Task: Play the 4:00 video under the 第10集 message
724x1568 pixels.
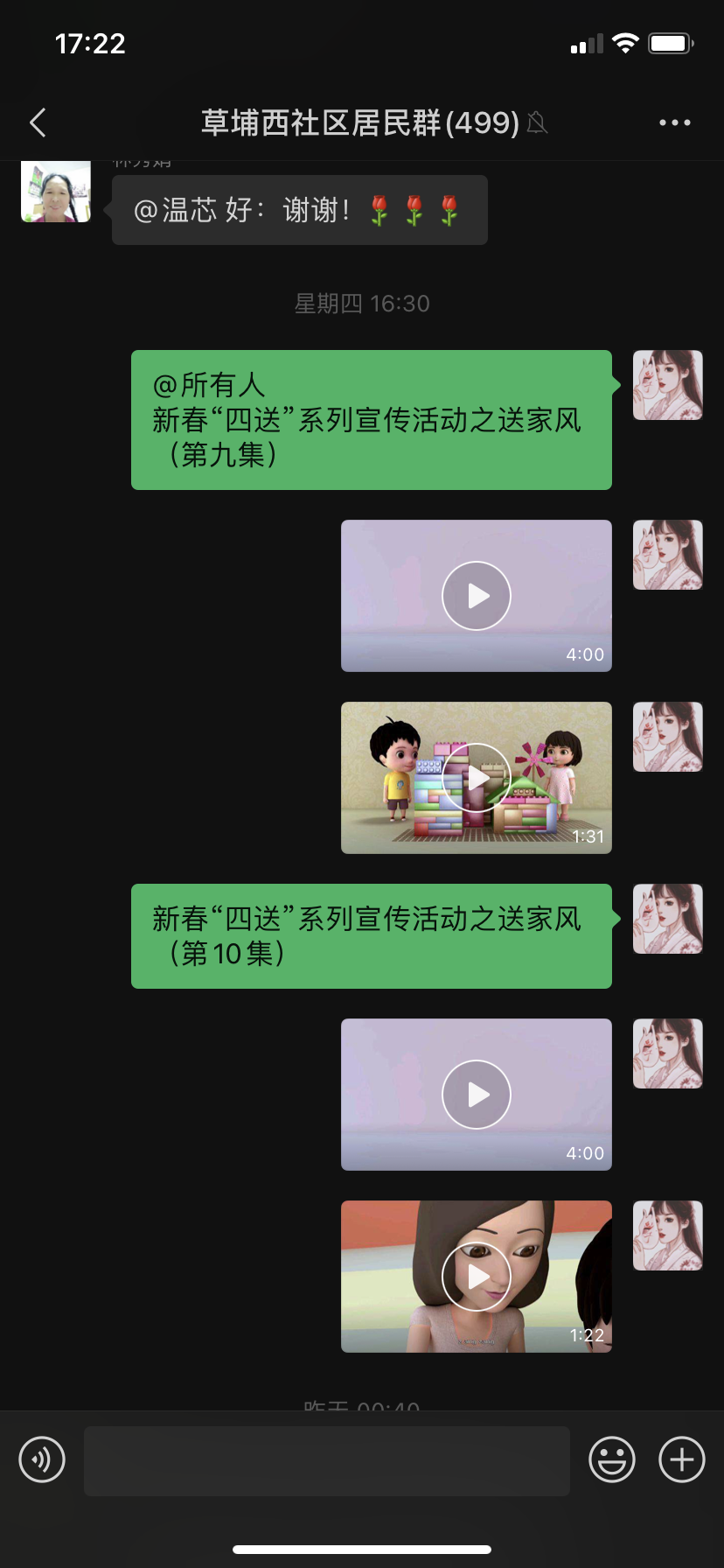Action: (476, 1095)
